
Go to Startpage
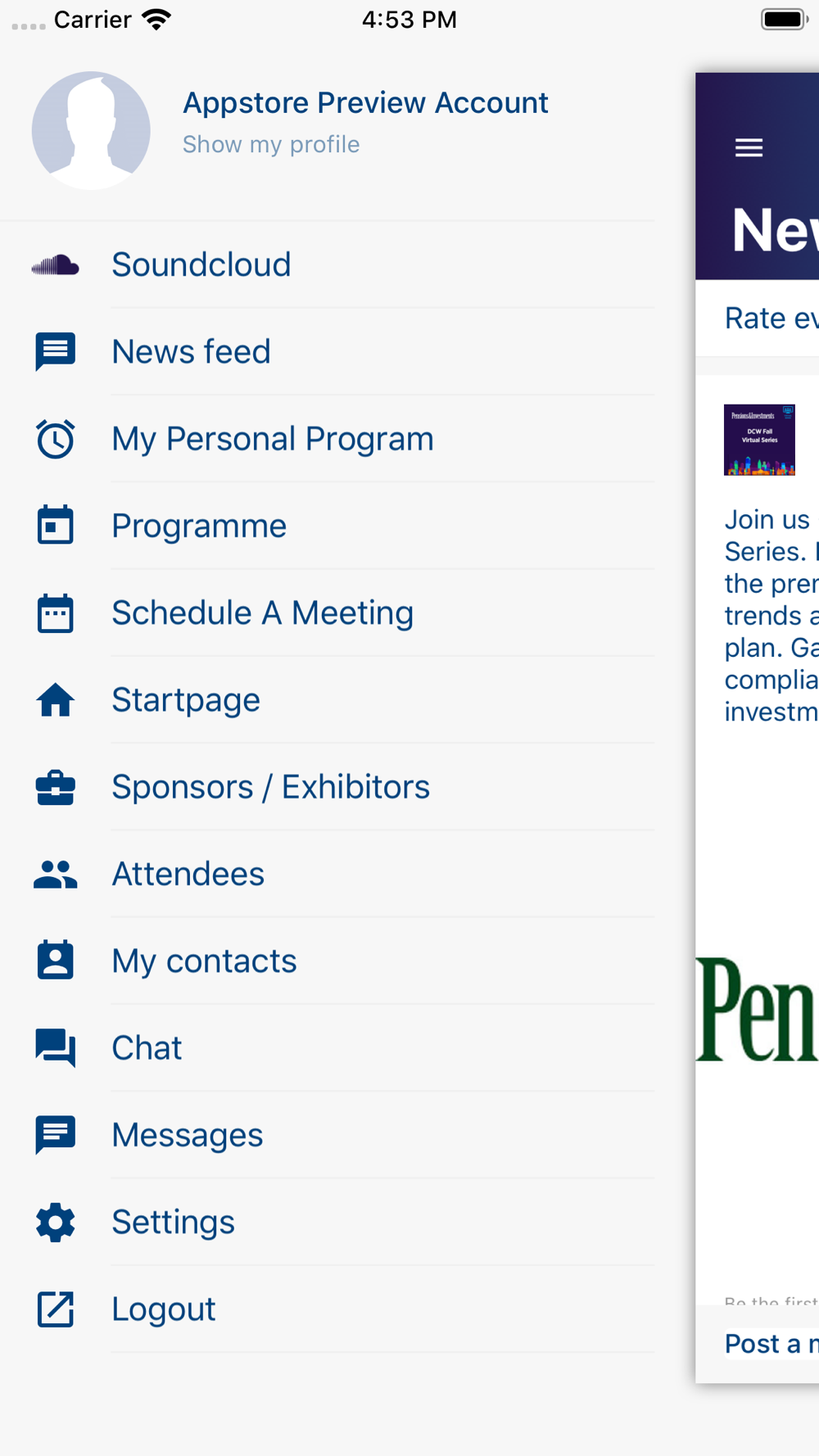(x=186, y=700)
